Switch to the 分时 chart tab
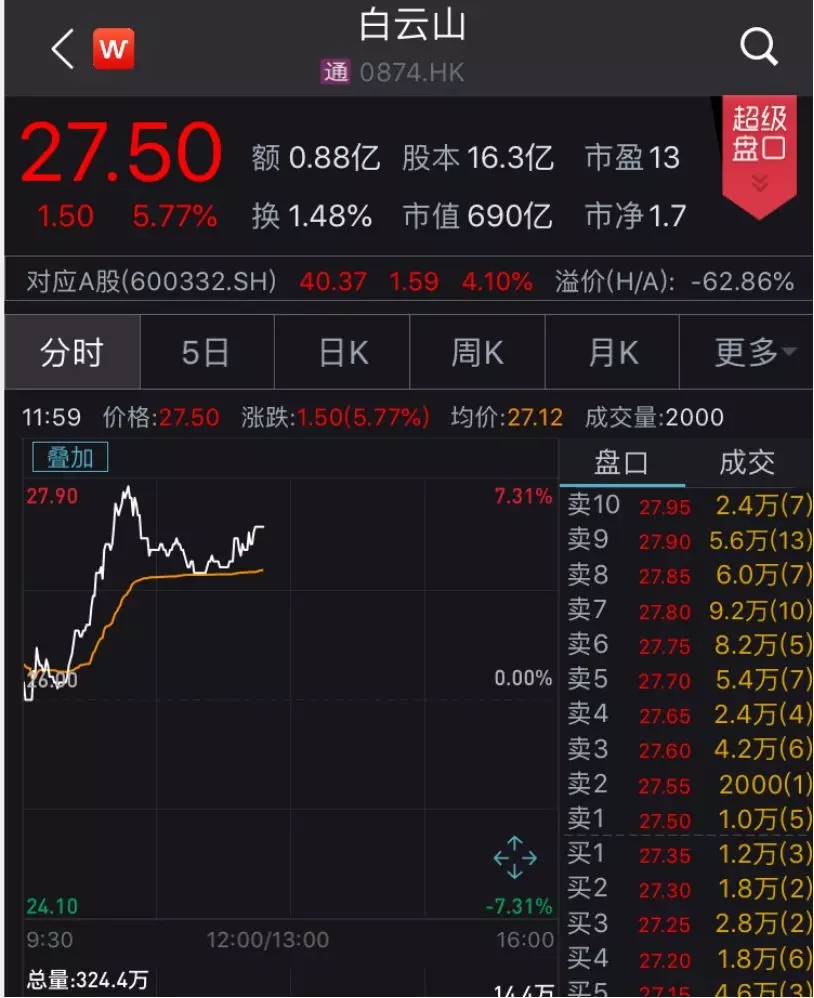The width and height of the screenshot is (814, 998). point(72,352)
